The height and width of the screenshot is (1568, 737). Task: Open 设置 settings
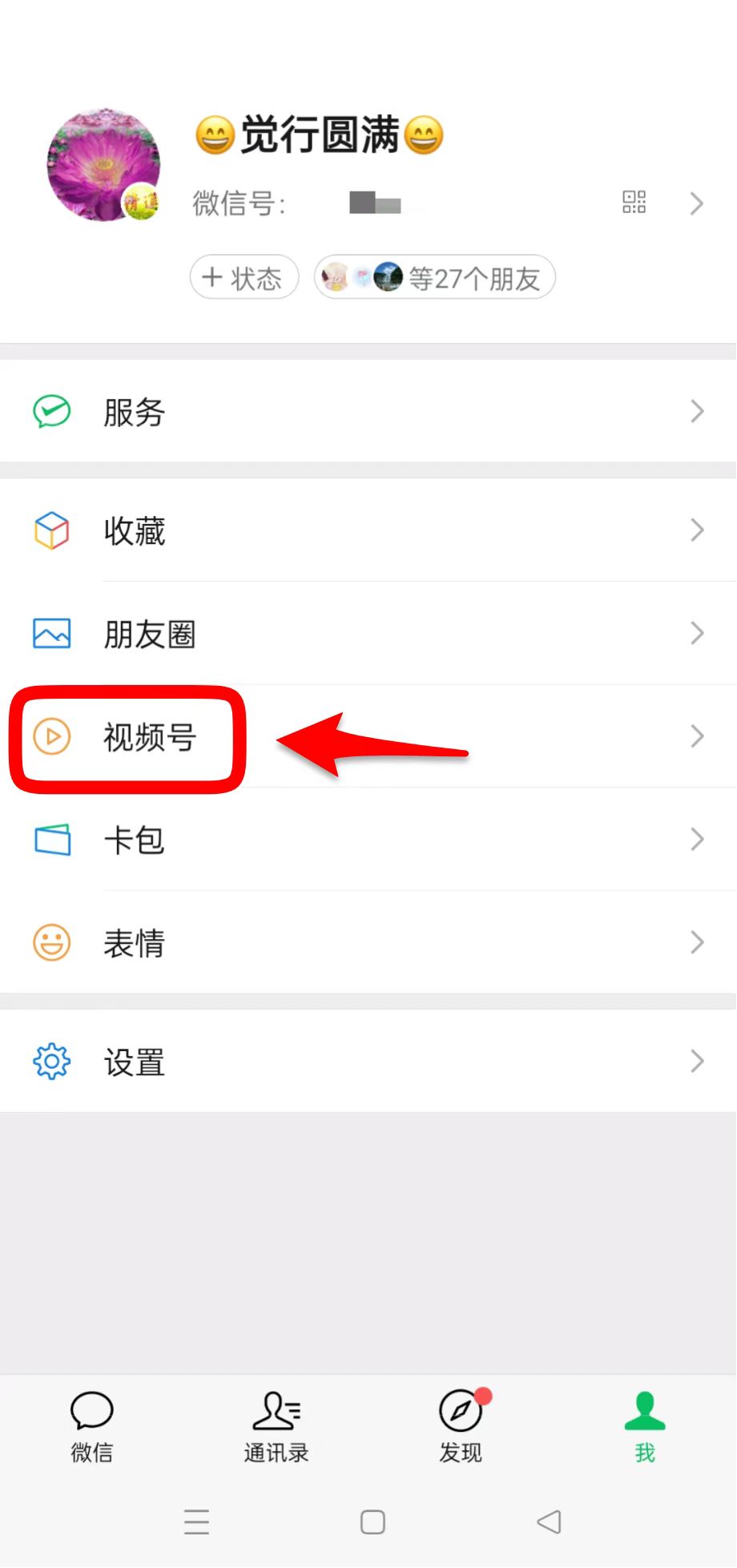click(x=368, y=1062)
